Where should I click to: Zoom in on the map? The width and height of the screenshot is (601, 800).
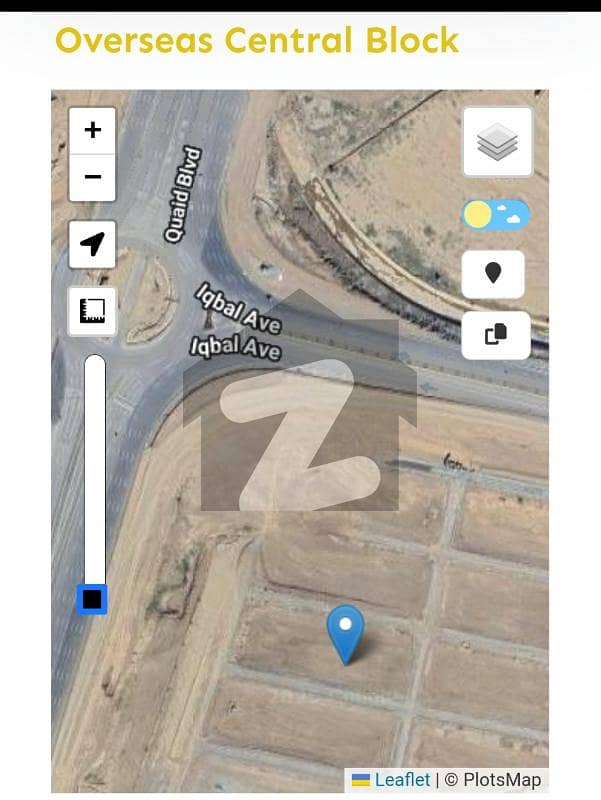(92, 130)
